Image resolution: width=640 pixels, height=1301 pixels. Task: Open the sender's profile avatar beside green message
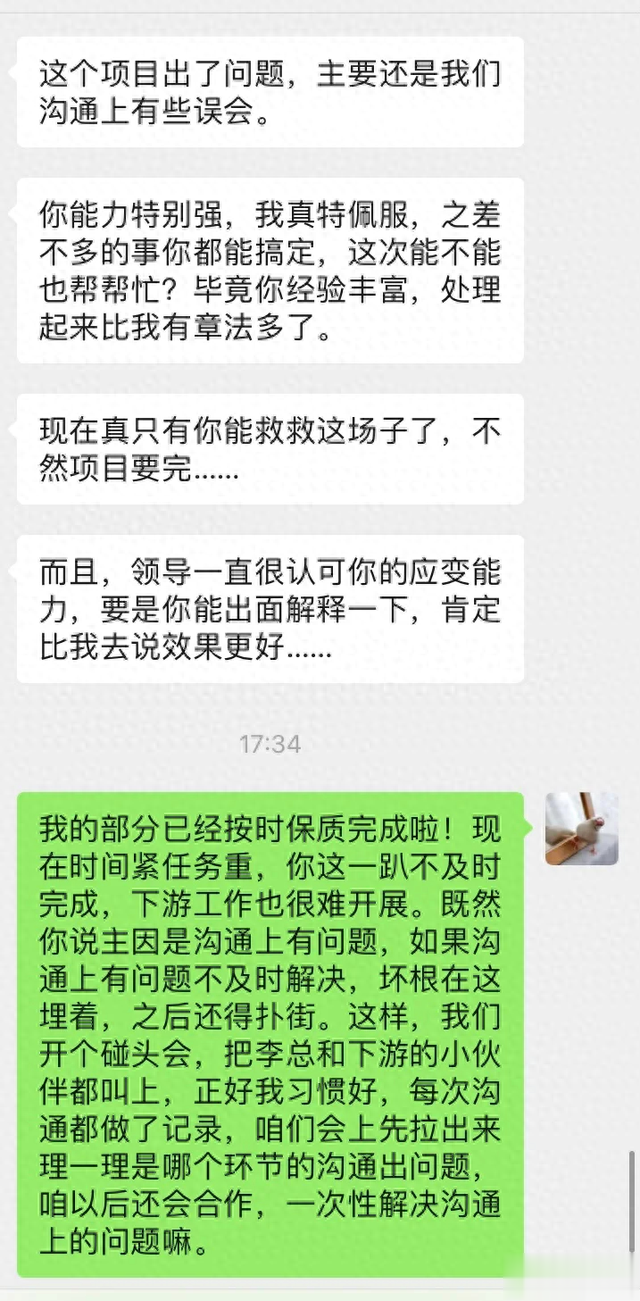(581, 829)
